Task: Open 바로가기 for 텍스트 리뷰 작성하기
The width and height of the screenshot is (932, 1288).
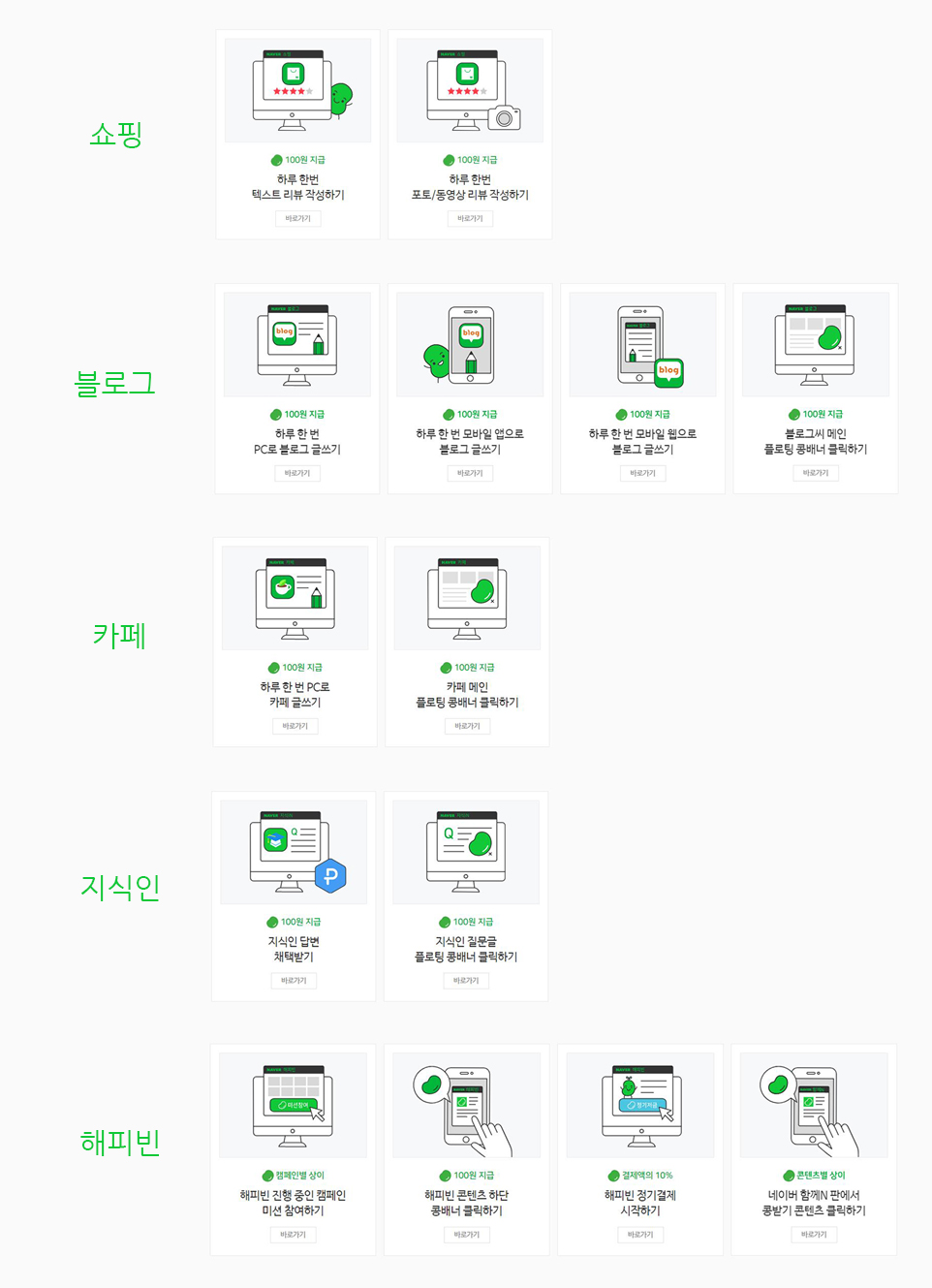Action: [297, 219]
